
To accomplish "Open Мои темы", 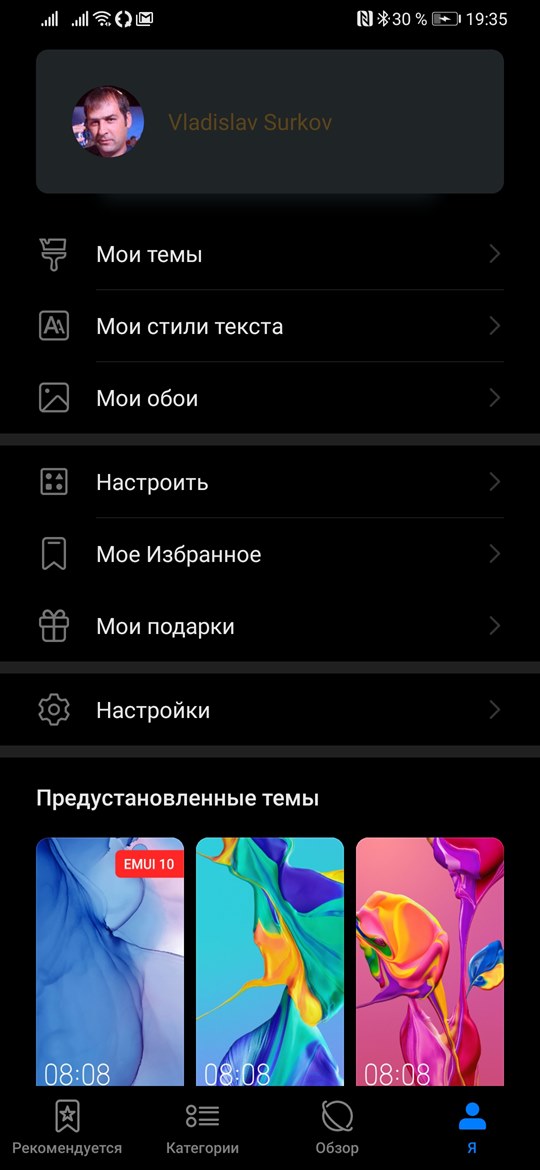I will coord(270,254).
